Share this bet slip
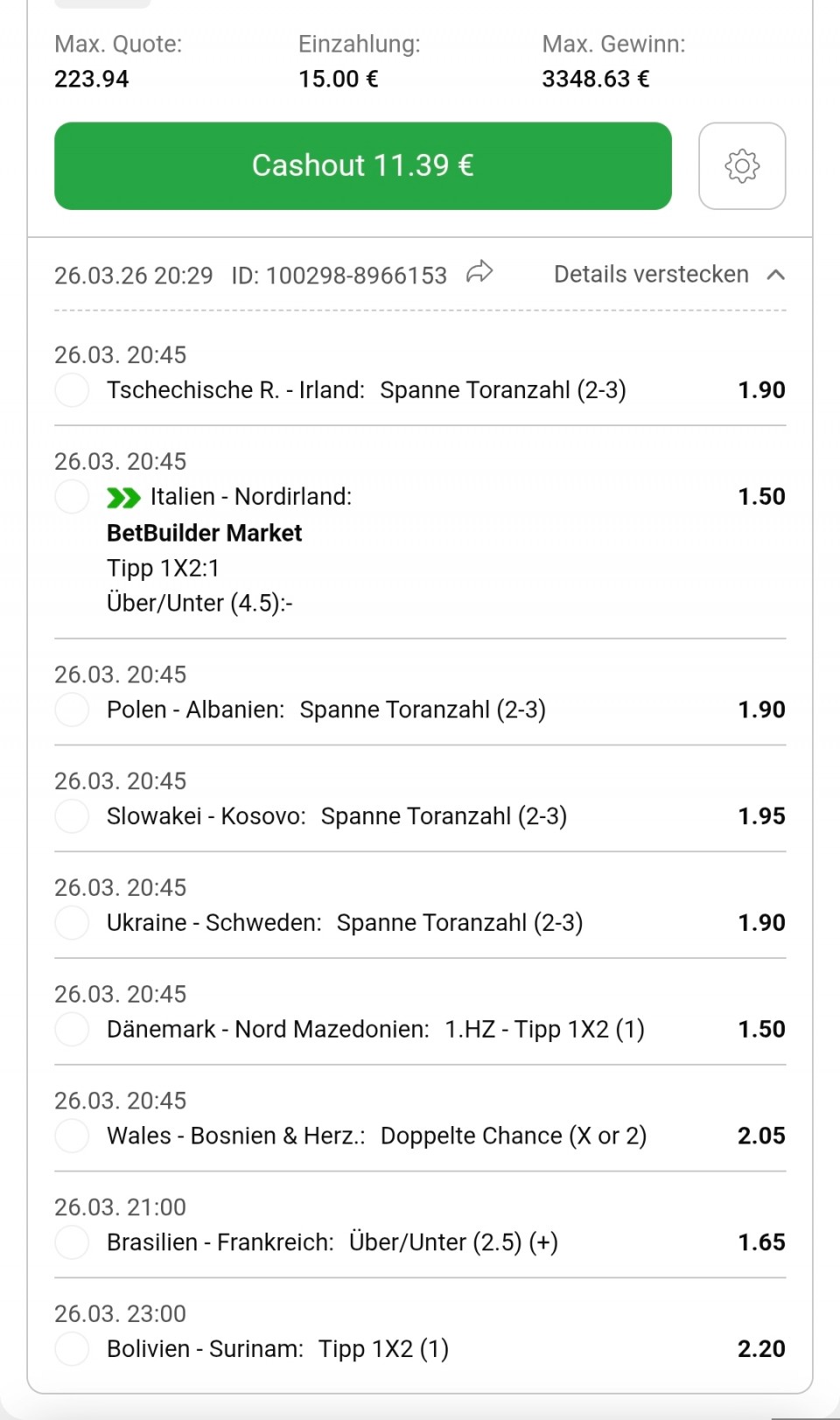This screenshot has width=840, height=1420. click(479, 273)
